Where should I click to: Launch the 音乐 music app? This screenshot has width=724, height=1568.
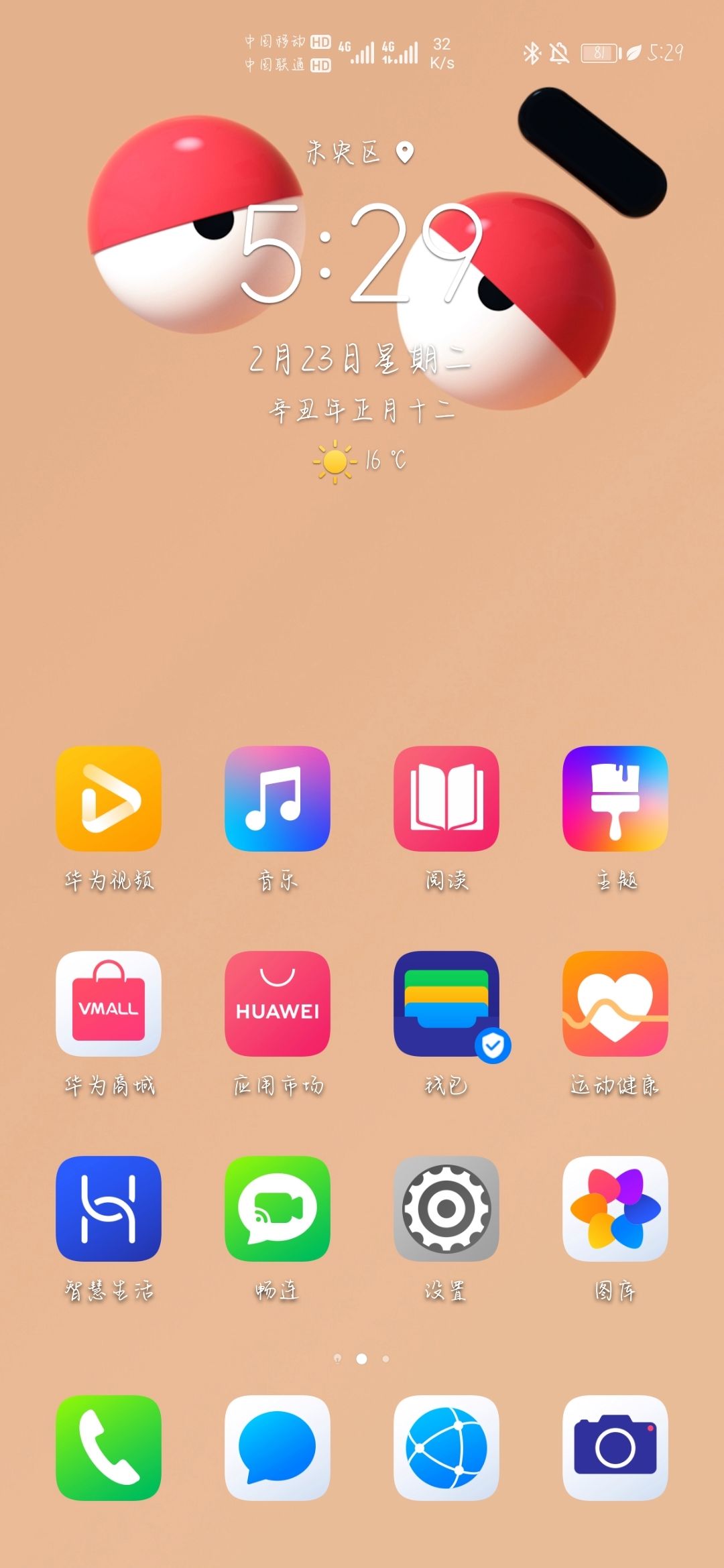278,799
